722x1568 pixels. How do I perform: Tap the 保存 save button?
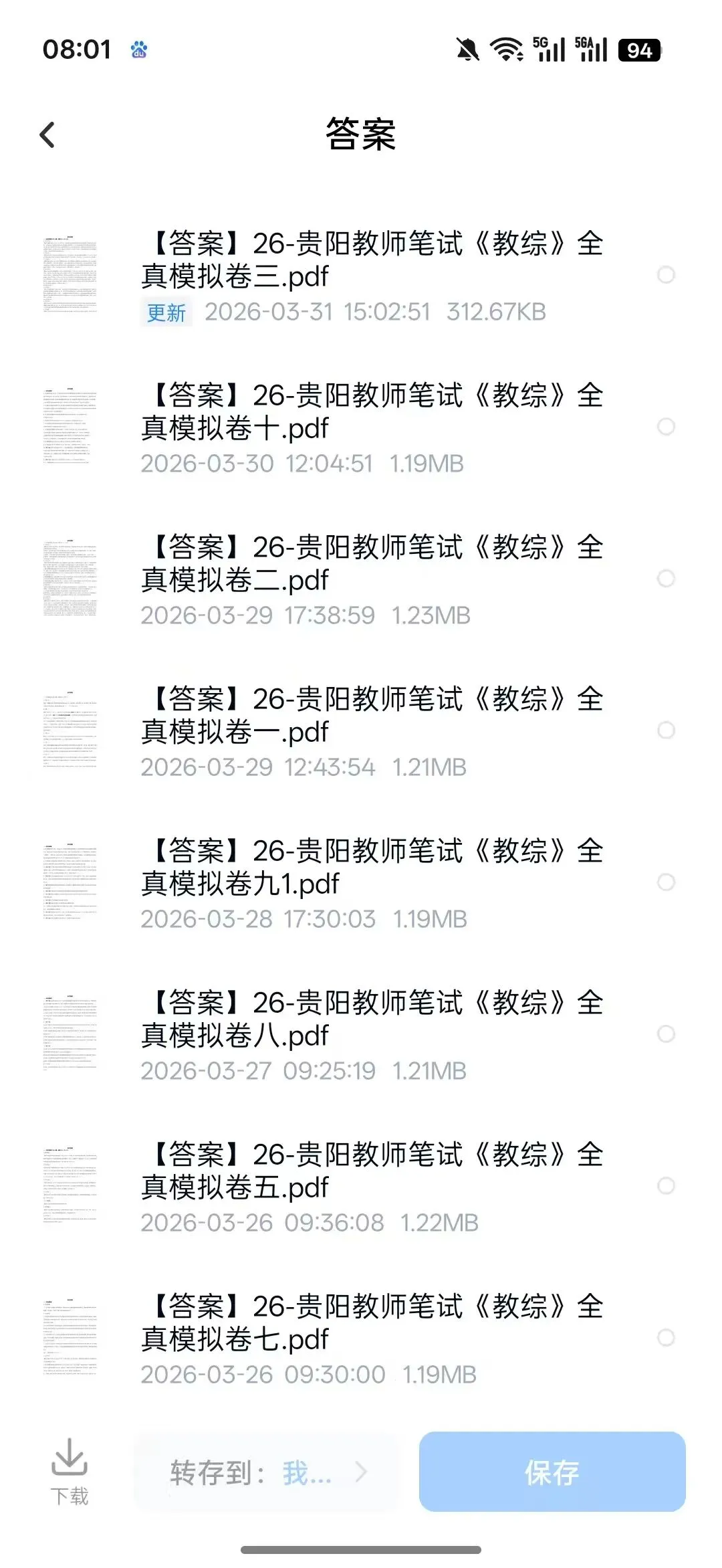pos(552,1472)
